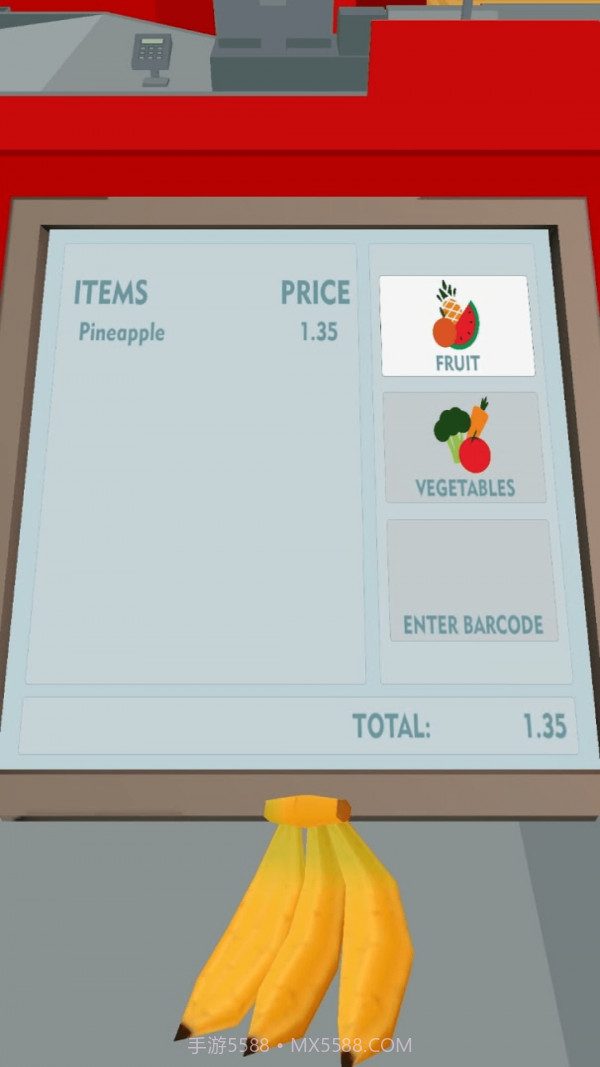Select the Fruit category button

pyautogui.click(x=456, y=326)
